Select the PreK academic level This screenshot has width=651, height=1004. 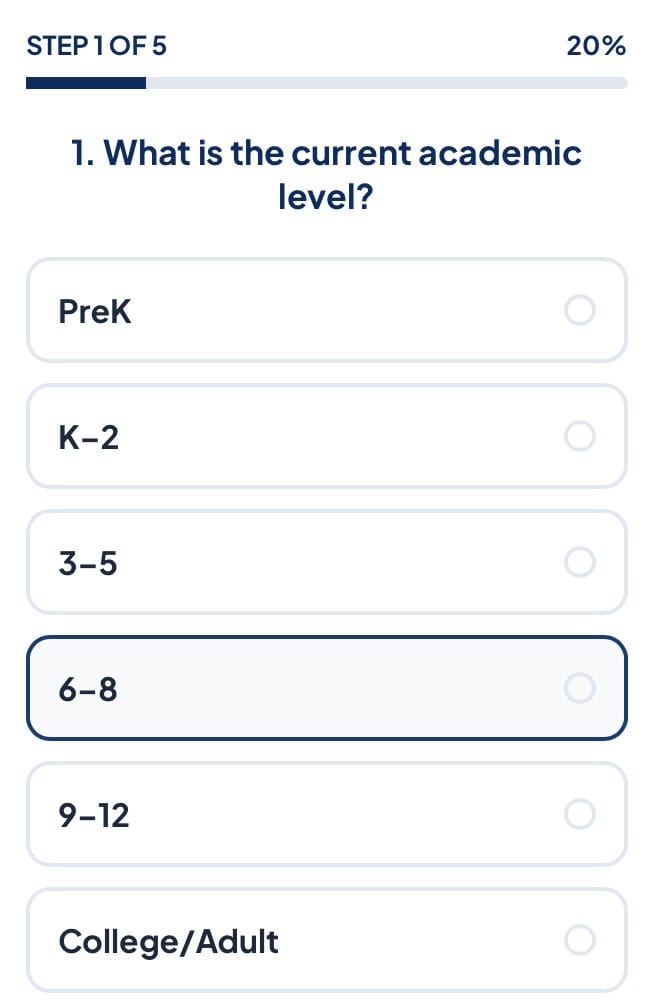pyautogui.click(x=326, y=311)
